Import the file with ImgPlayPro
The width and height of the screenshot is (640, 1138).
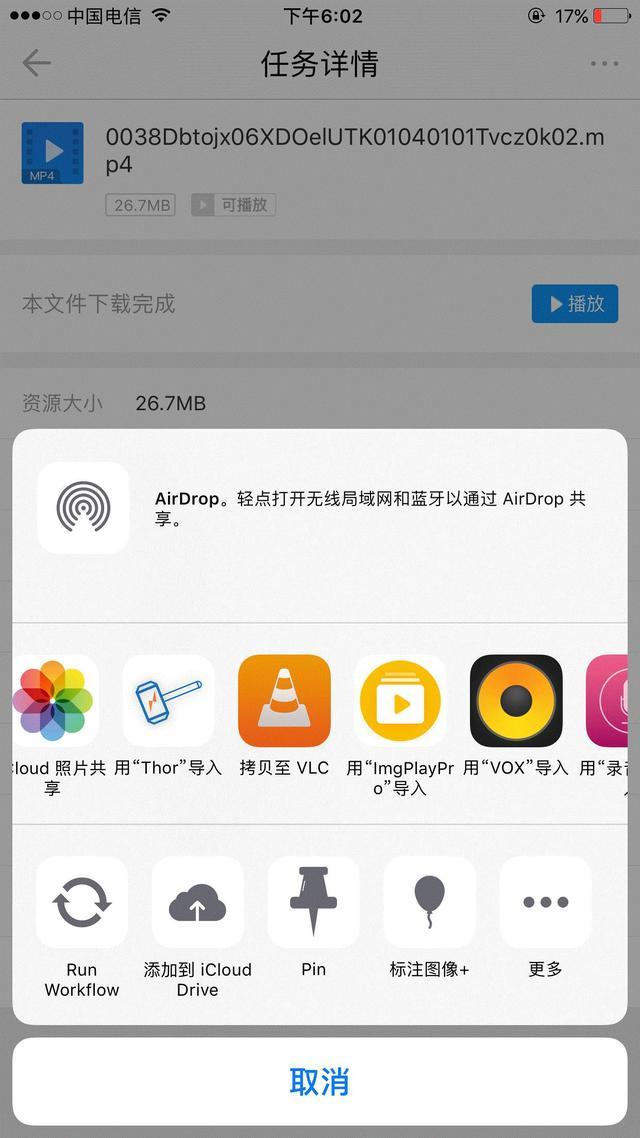(x=400, y=701)
